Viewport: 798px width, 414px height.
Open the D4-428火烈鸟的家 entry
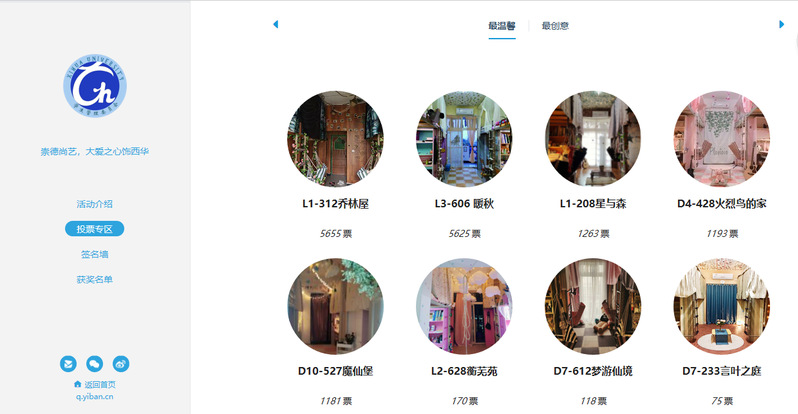[x=722, y=139]
